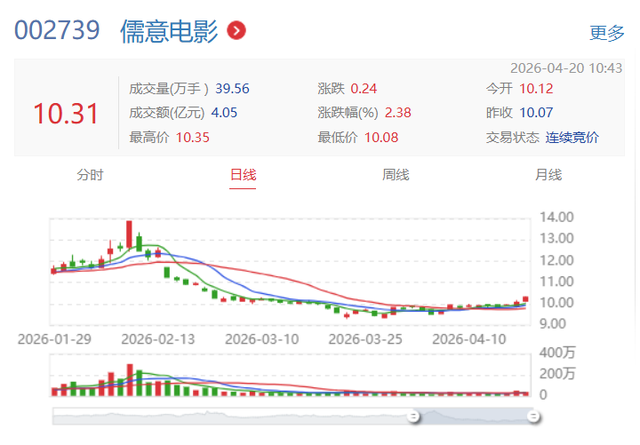
Task: Select the 日线 chart tab
Action: [x=243, y=175]
